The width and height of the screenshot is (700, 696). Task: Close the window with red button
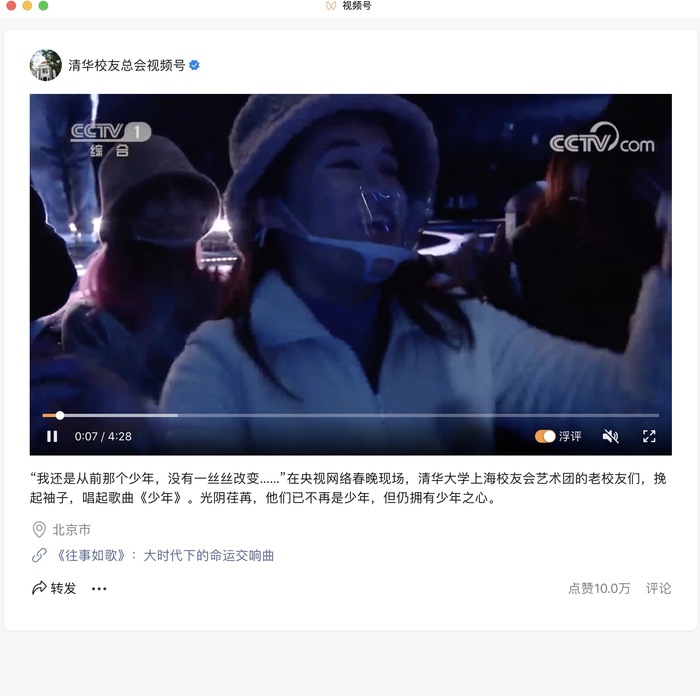[x=11, y=6]
